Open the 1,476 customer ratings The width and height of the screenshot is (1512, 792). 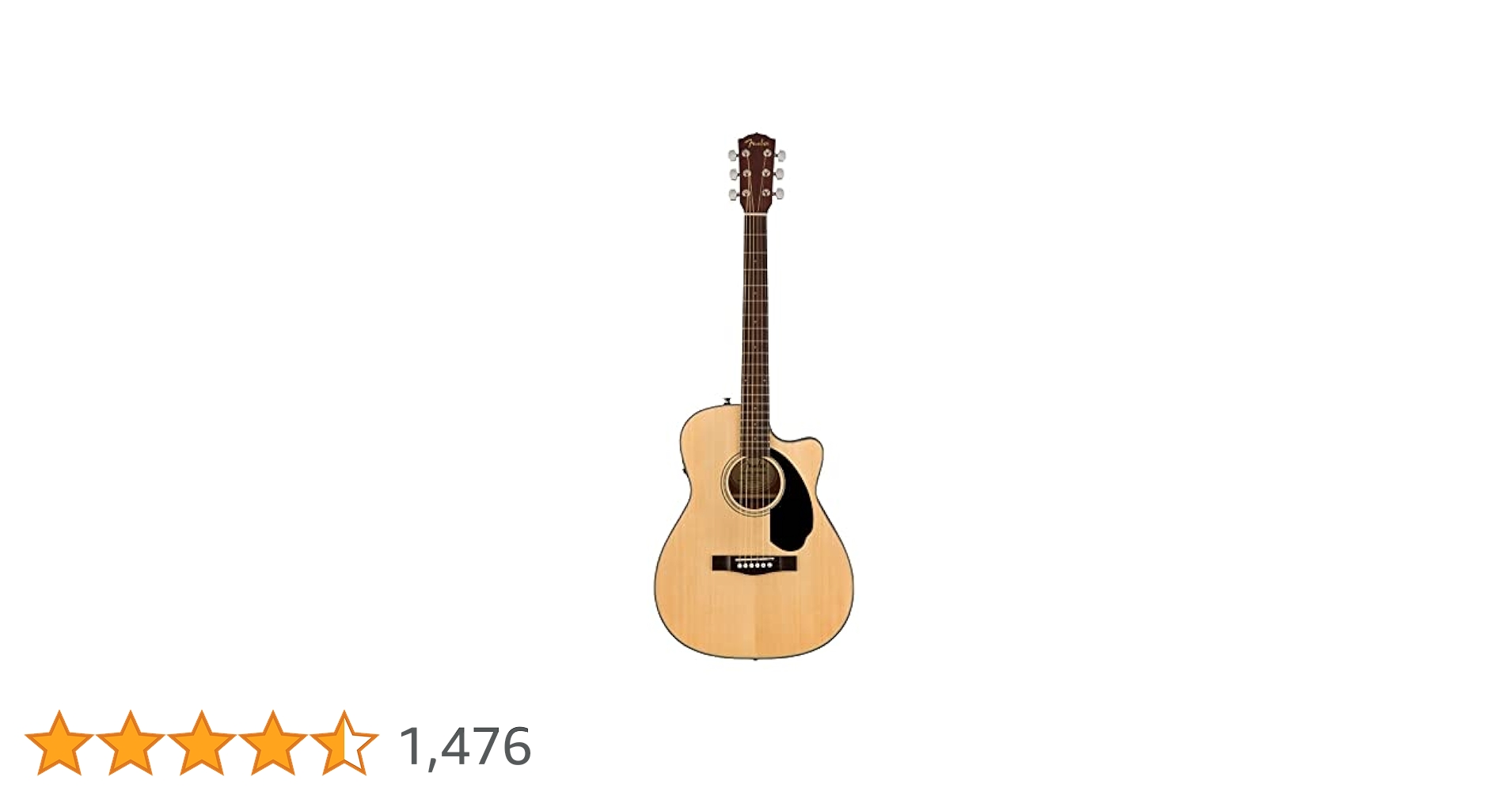coord(465,746)
